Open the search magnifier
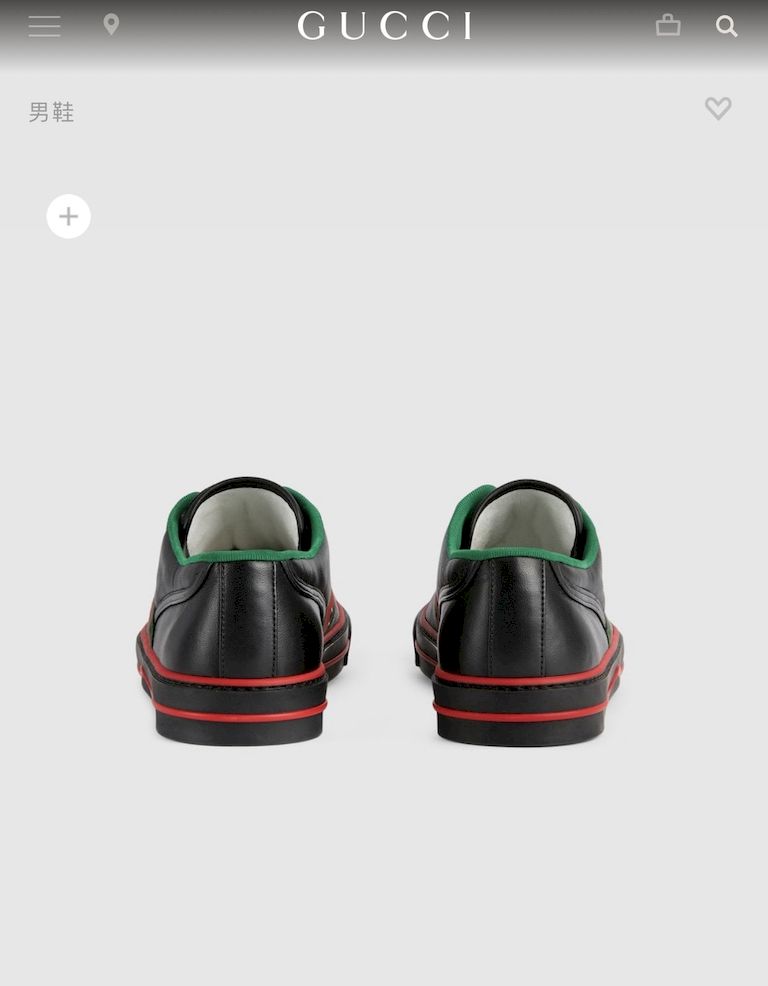 (x=727, y=26)
